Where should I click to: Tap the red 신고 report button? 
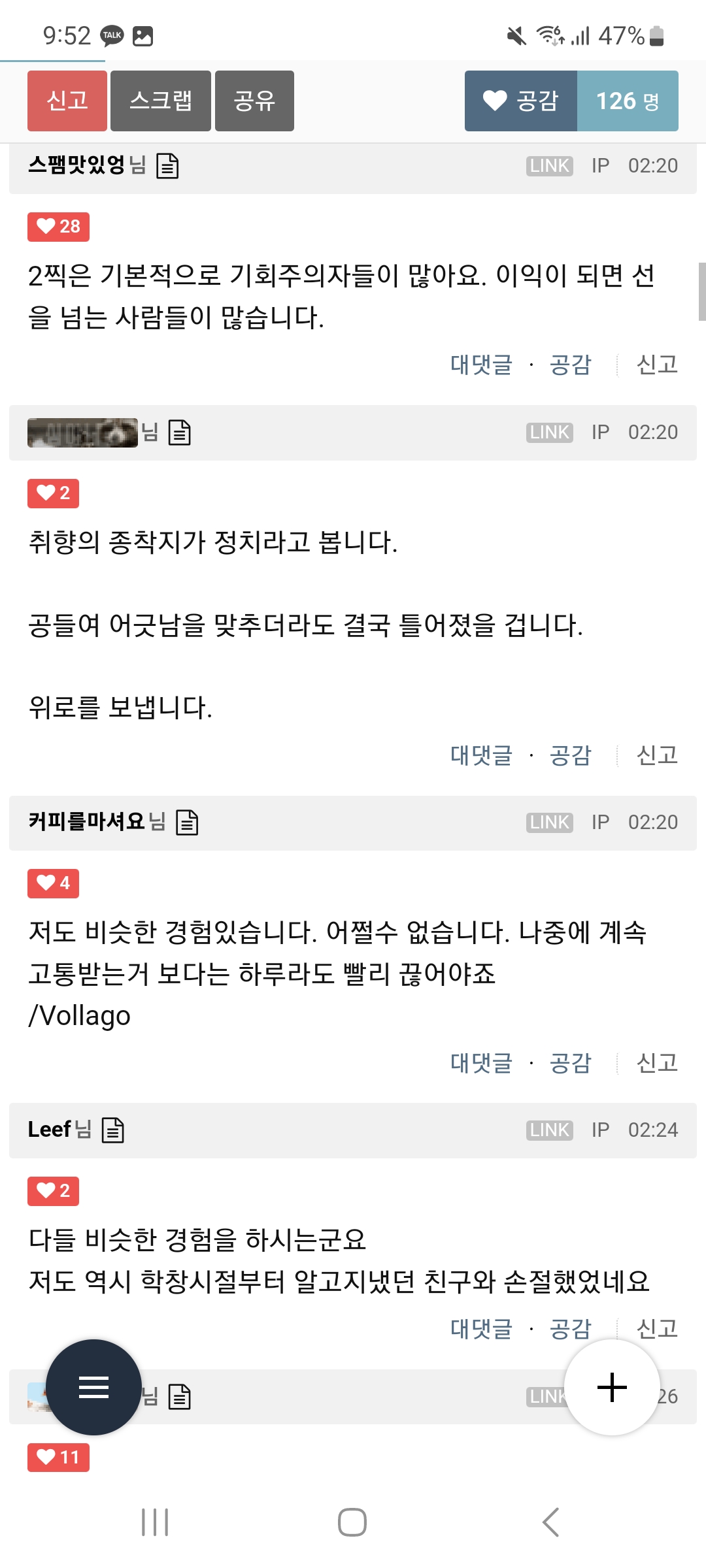(67, 101)
